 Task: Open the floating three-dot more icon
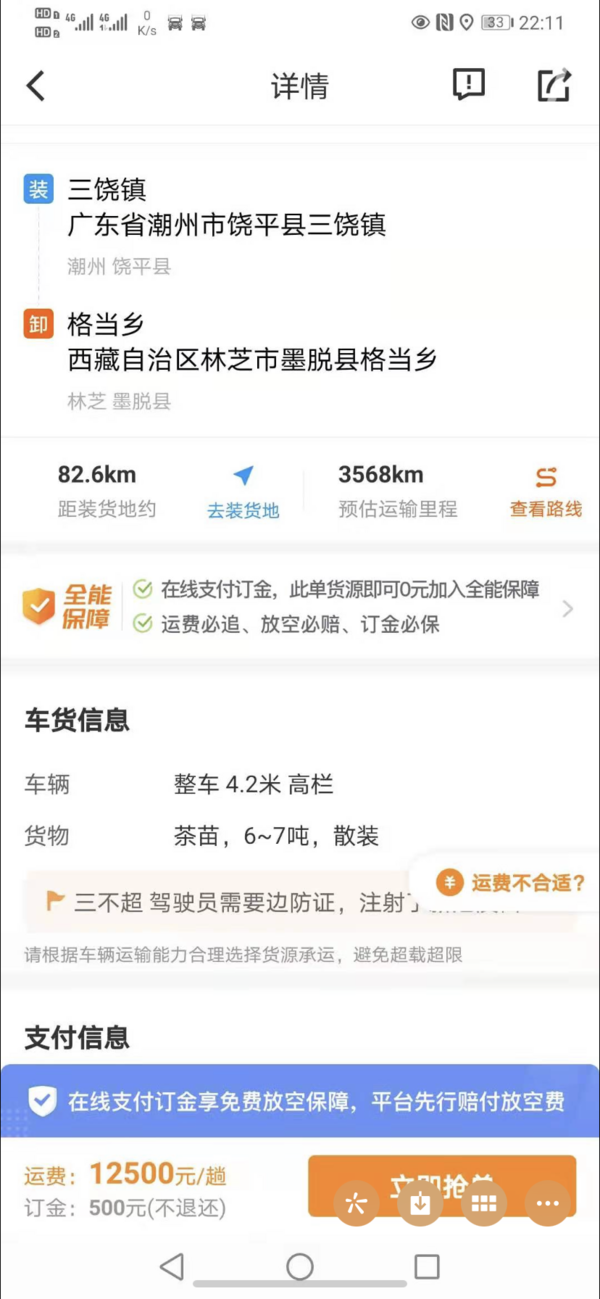[547, 1204]
